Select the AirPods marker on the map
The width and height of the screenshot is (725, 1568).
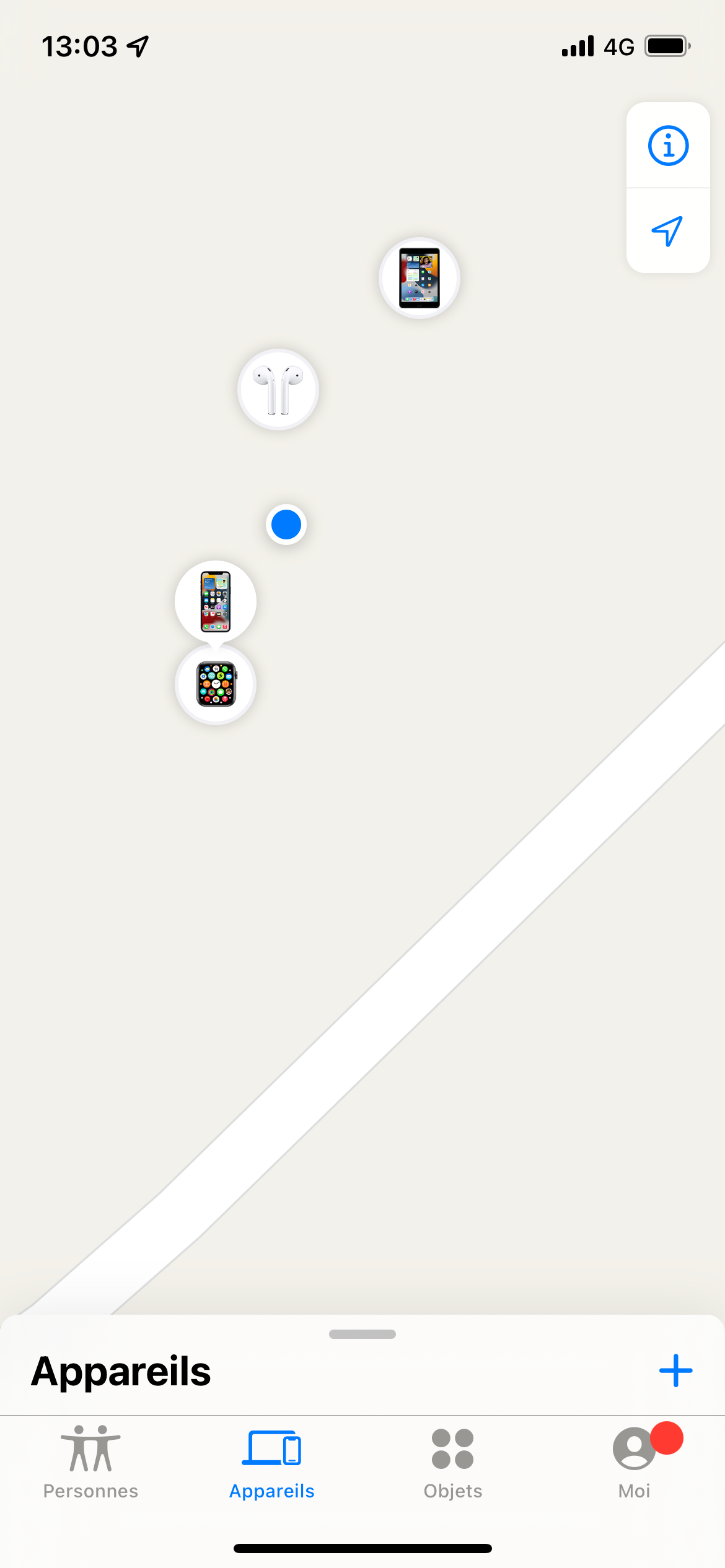tap(278, 390)
